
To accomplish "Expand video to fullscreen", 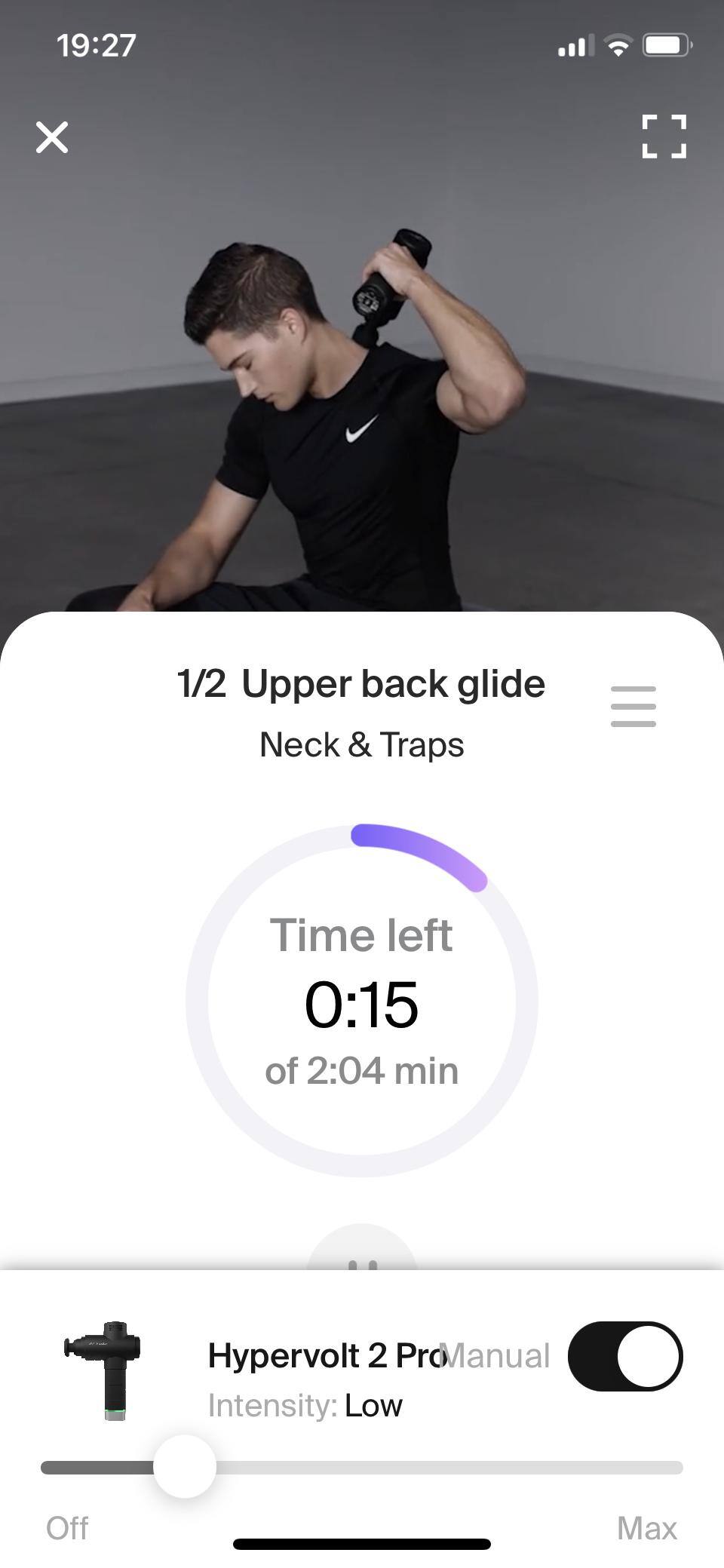I will (x=664, y=137).
